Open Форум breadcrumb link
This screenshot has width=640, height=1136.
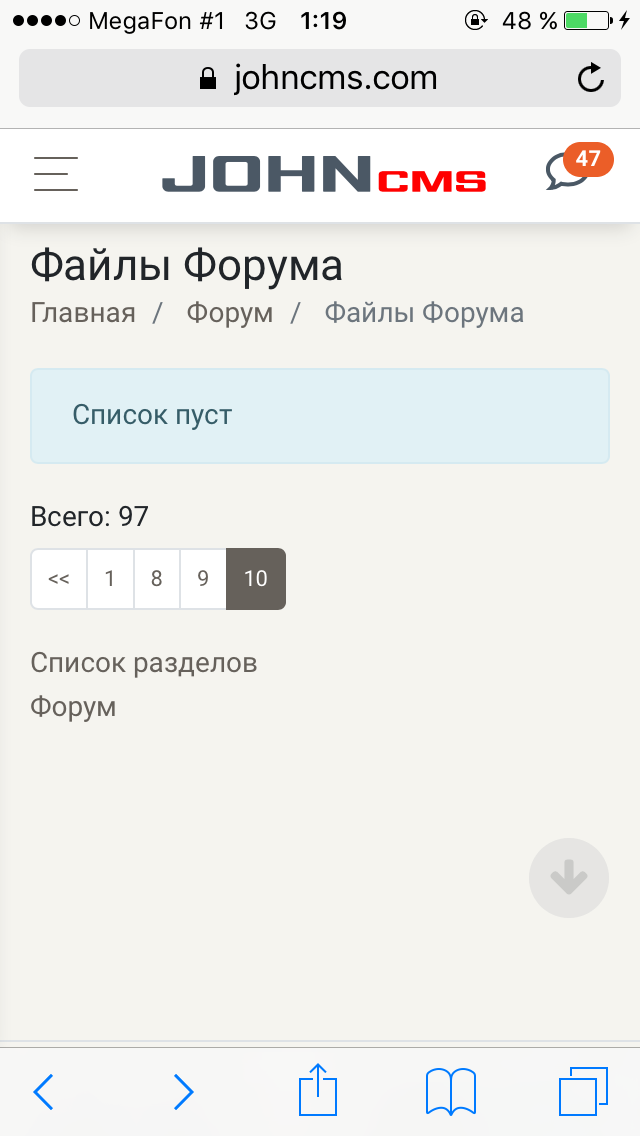[229, 313]
